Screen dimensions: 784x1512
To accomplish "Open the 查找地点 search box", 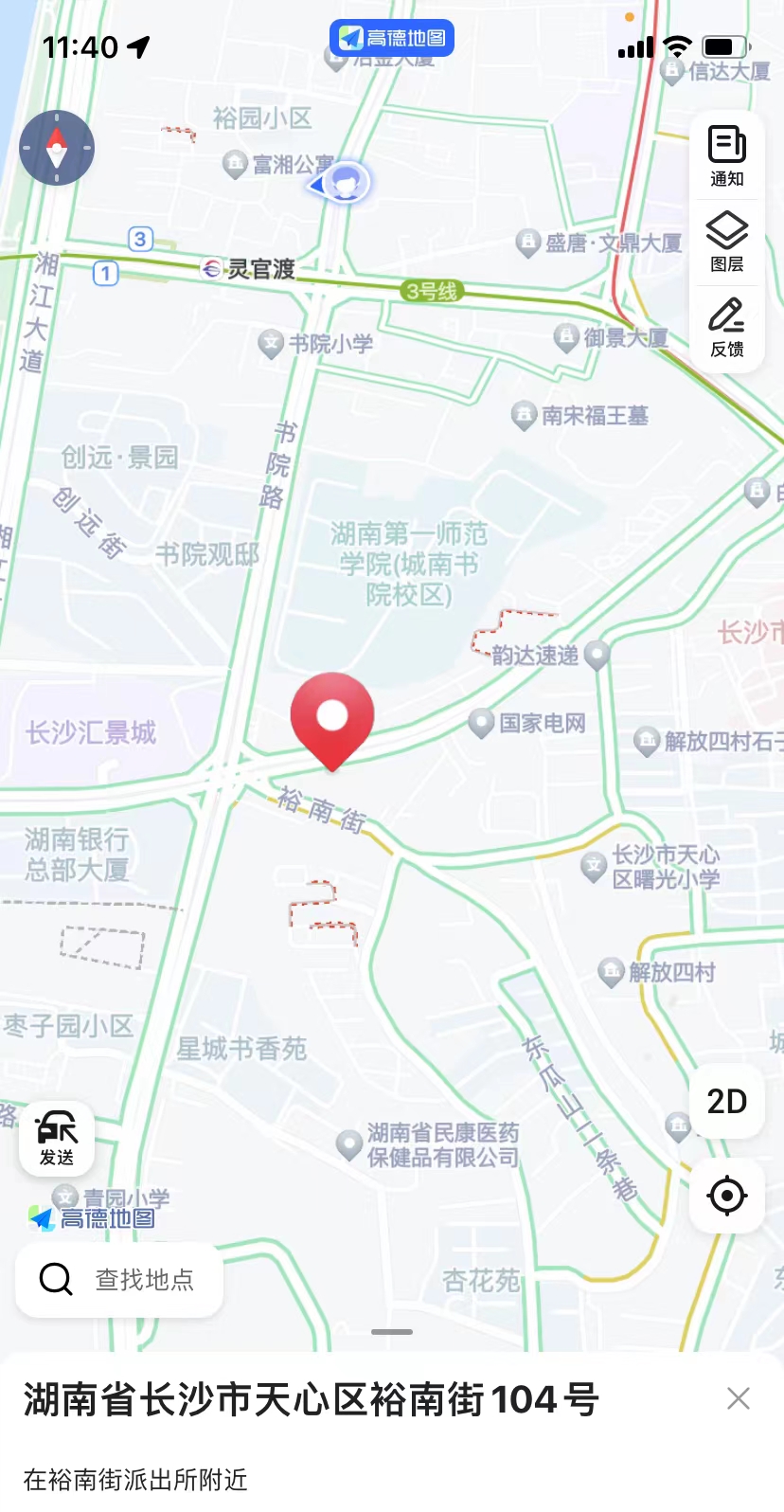I will click(119, 1279).
